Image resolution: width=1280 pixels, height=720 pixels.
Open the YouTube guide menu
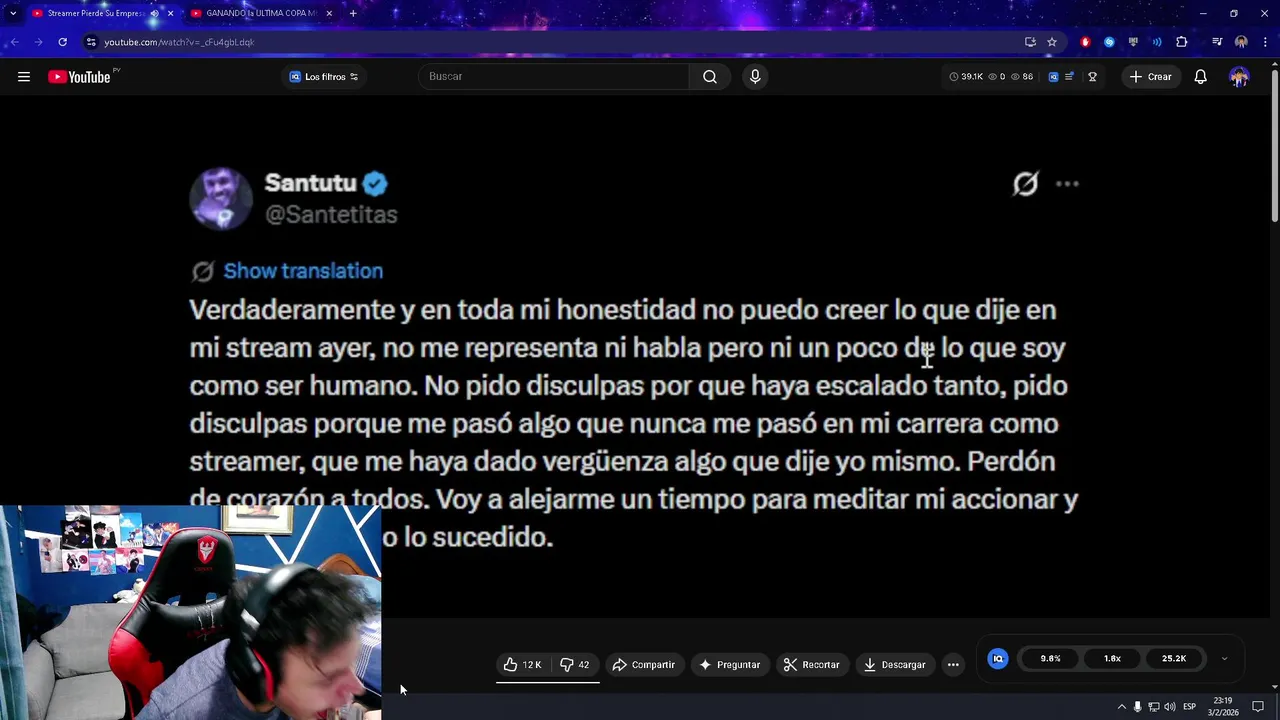[x=24, y=77]
